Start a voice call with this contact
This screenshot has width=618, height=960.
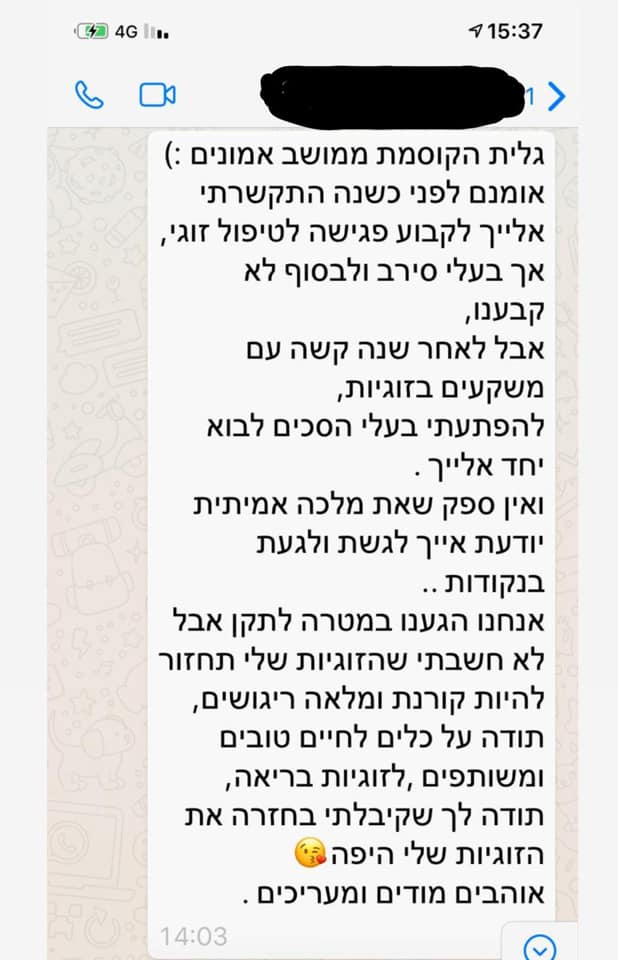(89, 95)
